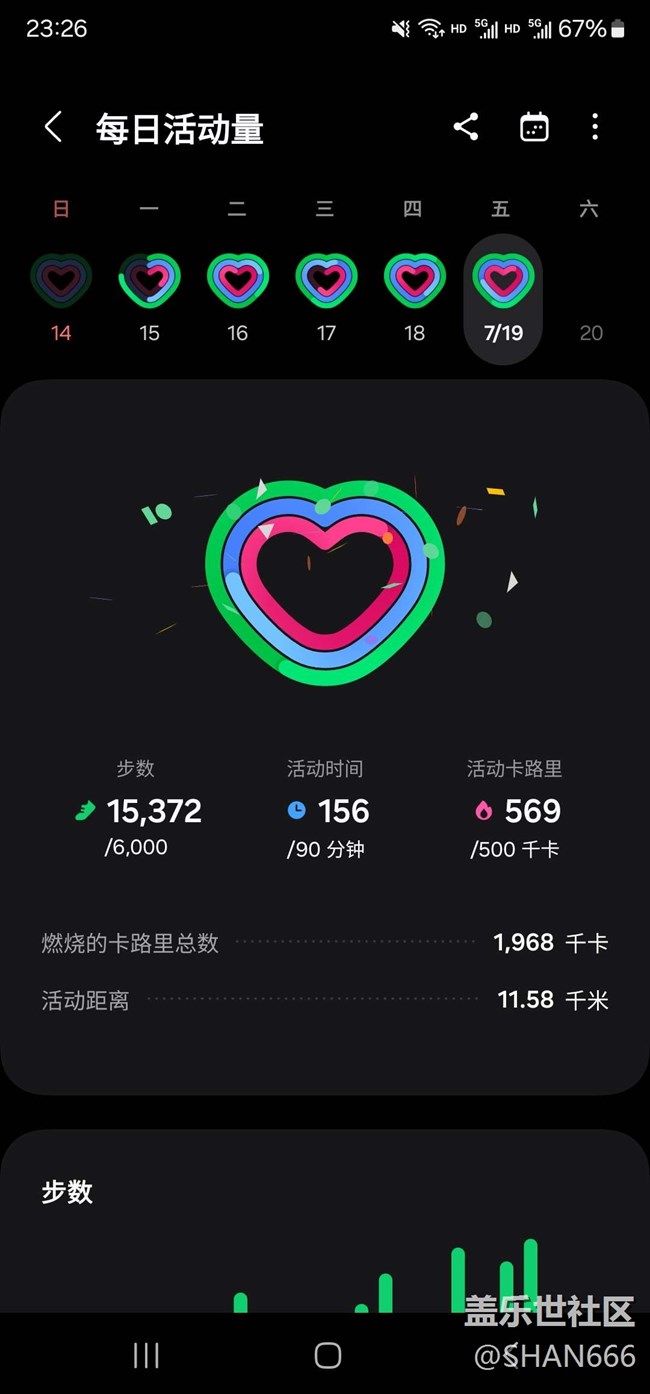Tap the system home button
650x1394 pixels.
pos(328,1355)
